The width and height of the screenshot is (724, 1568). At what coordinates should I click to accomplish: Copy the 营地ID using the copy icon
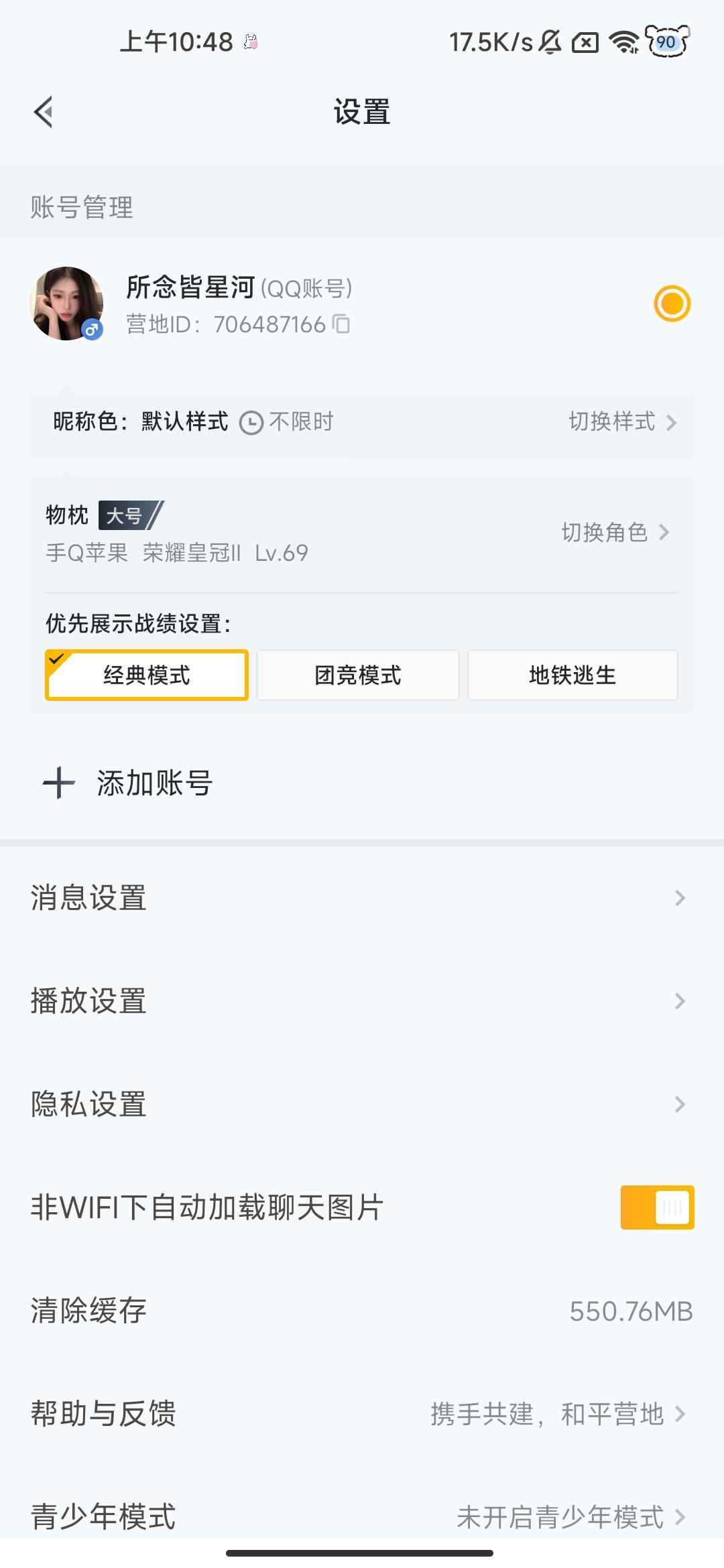click(342, 325)
